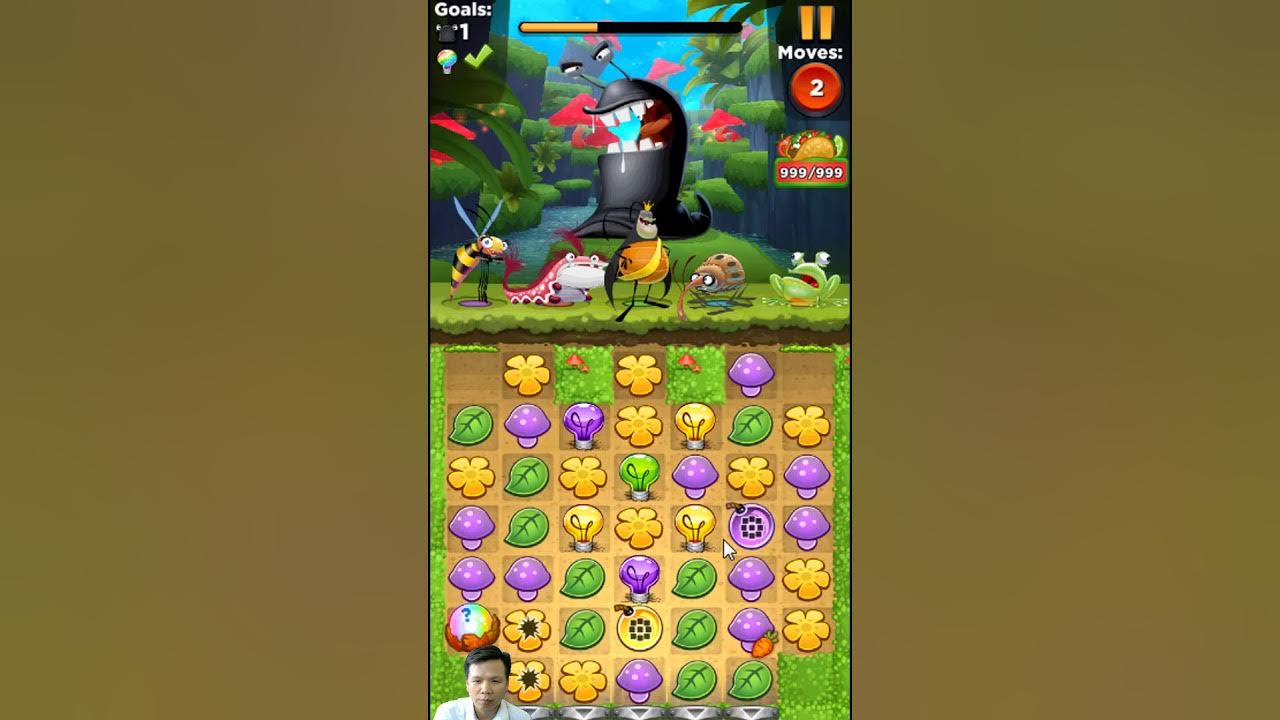Use the taco booster showing 999/999
The height and width of the screenshot is (720, 1280).
[811, 158]
